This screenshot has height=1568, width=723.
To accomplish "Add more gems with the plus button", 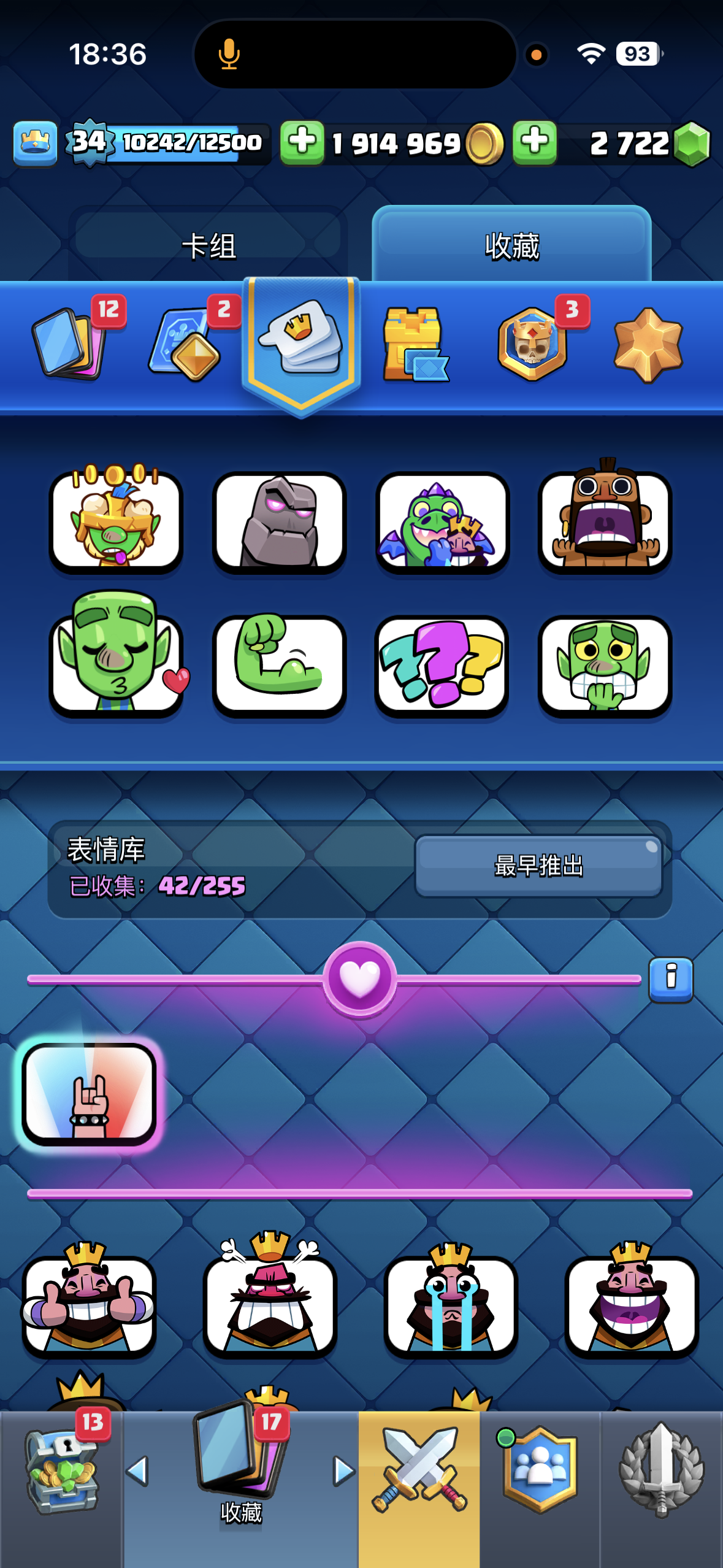I will (534, 143).
